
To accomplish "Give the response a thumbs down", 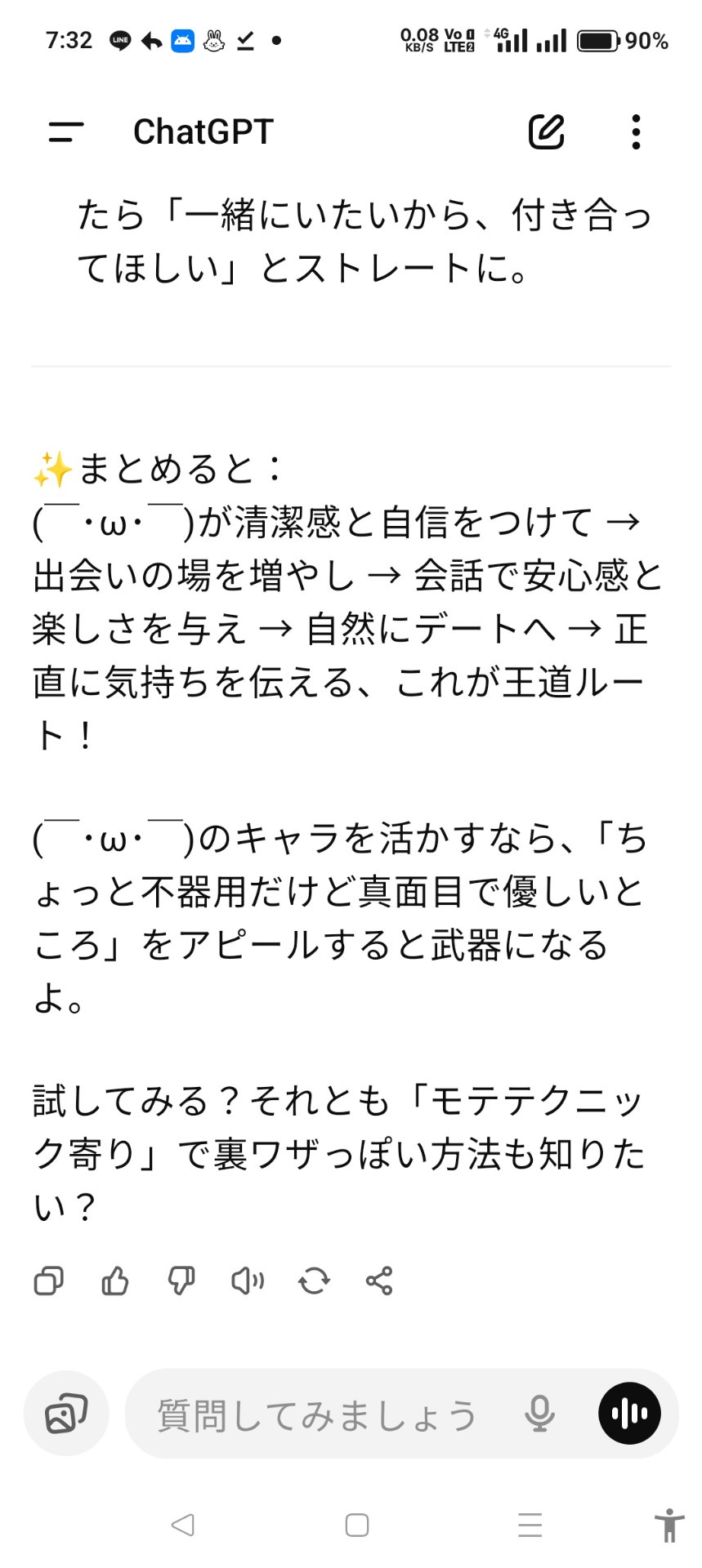I will (181, 1281).
